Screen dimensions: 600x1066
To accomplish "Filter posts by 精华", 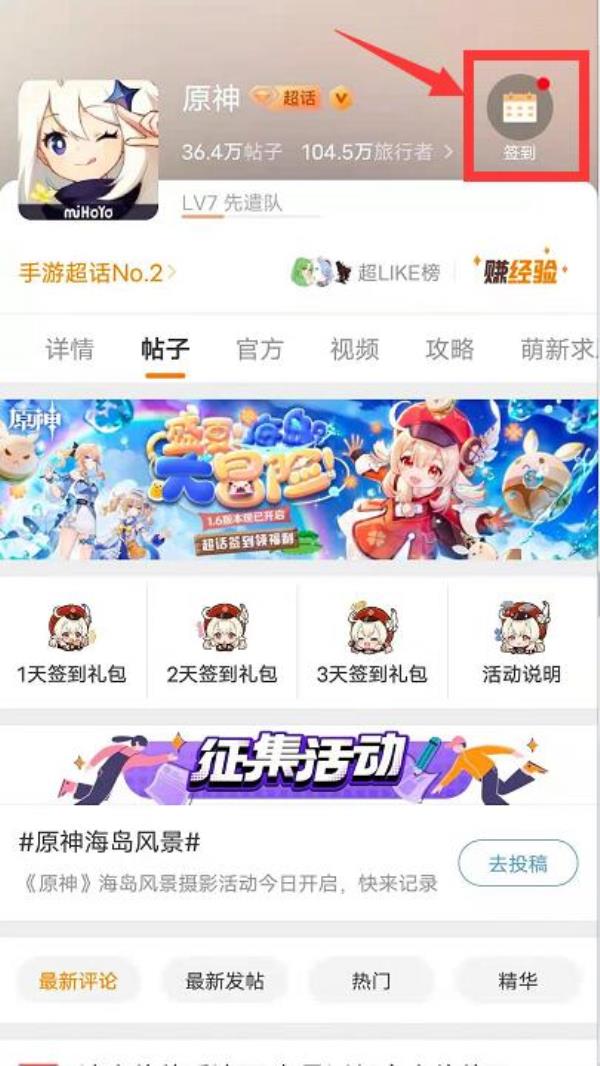I will (x=518, y=981).
